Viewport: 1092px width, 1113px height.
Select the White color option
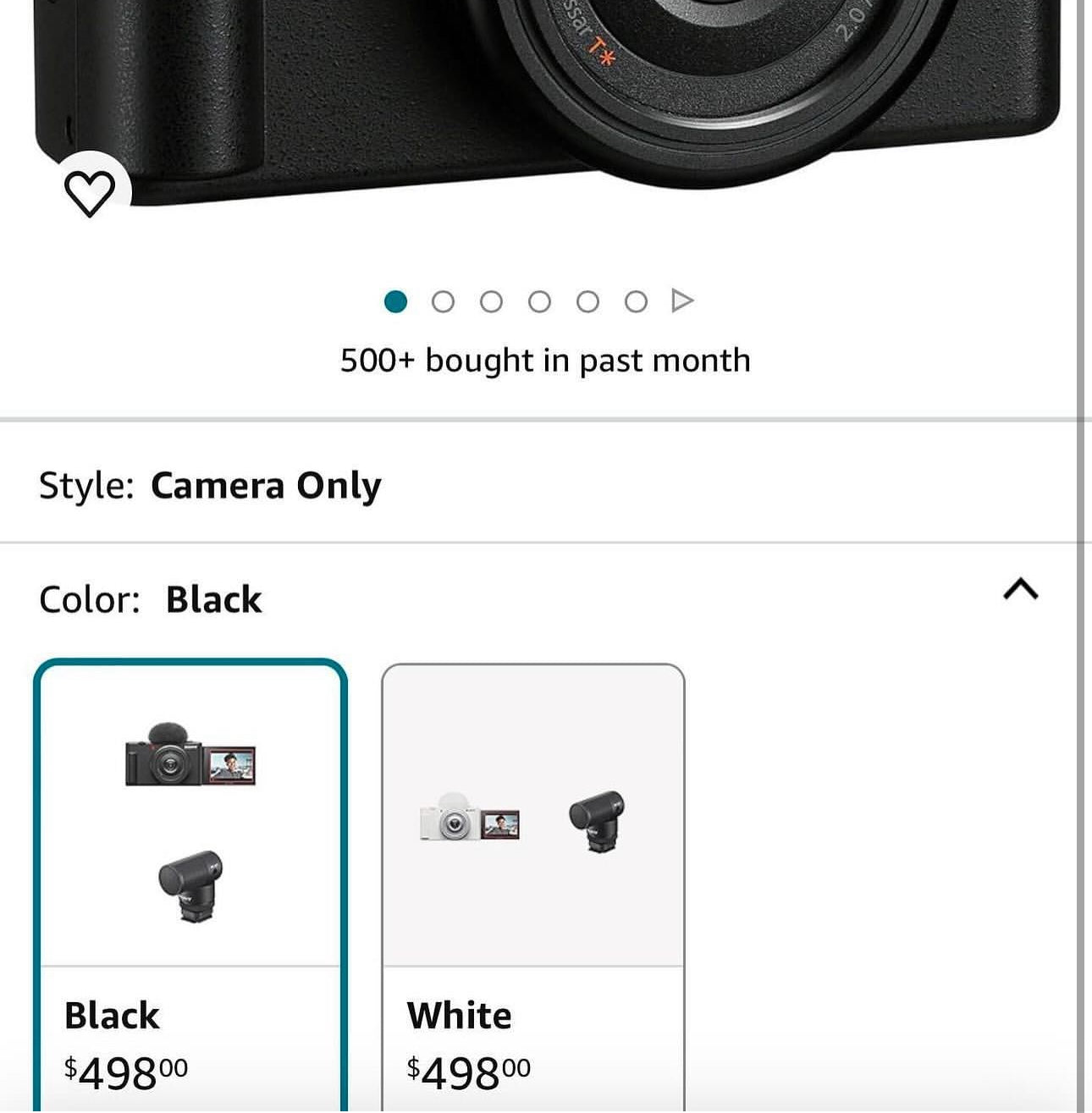pyautogui.click(x=532, y=880)
